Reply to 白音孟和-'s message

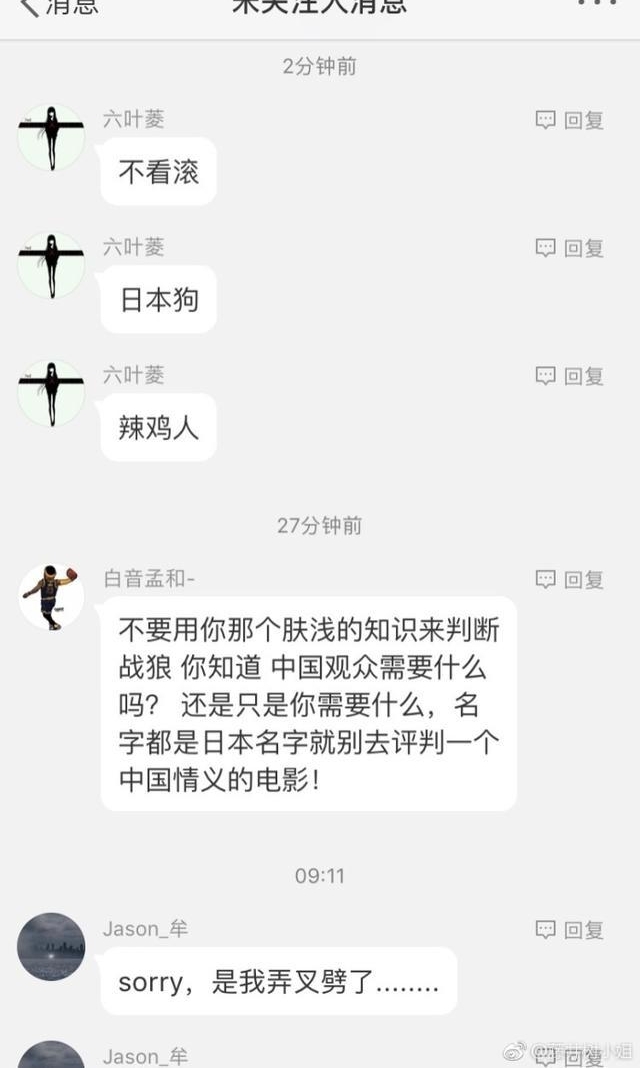[x=570, y=580]
